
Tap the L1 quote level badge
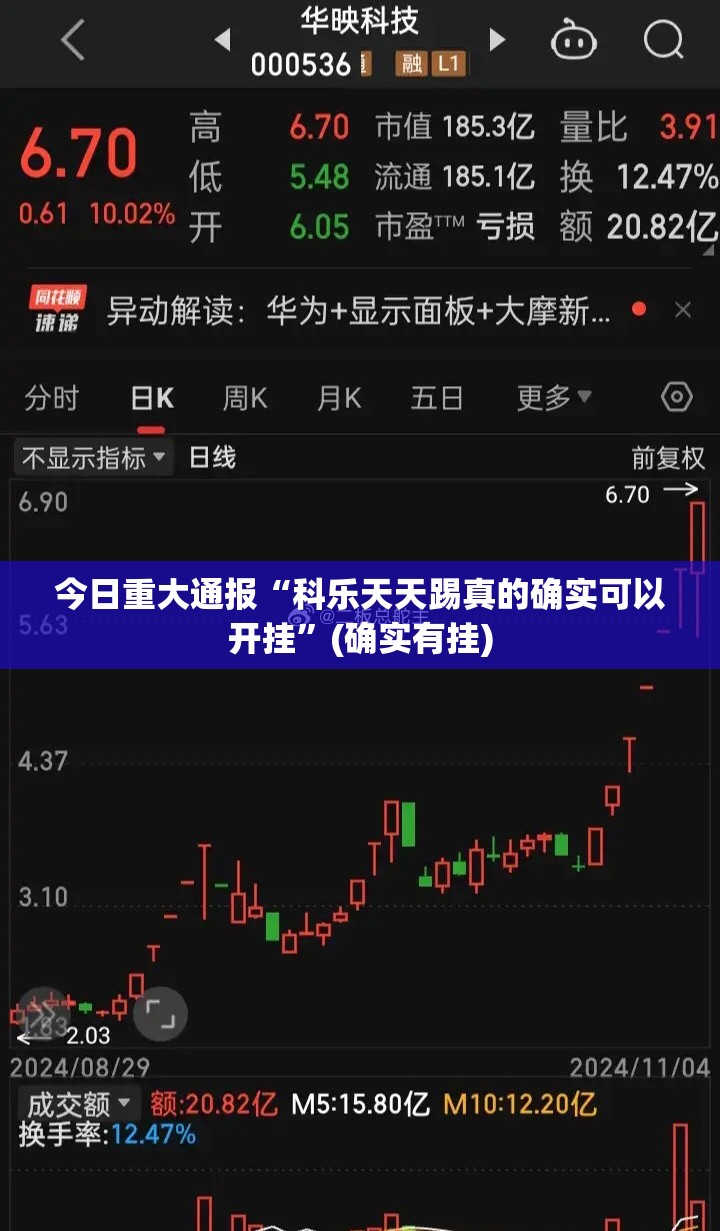coord(449,64)
